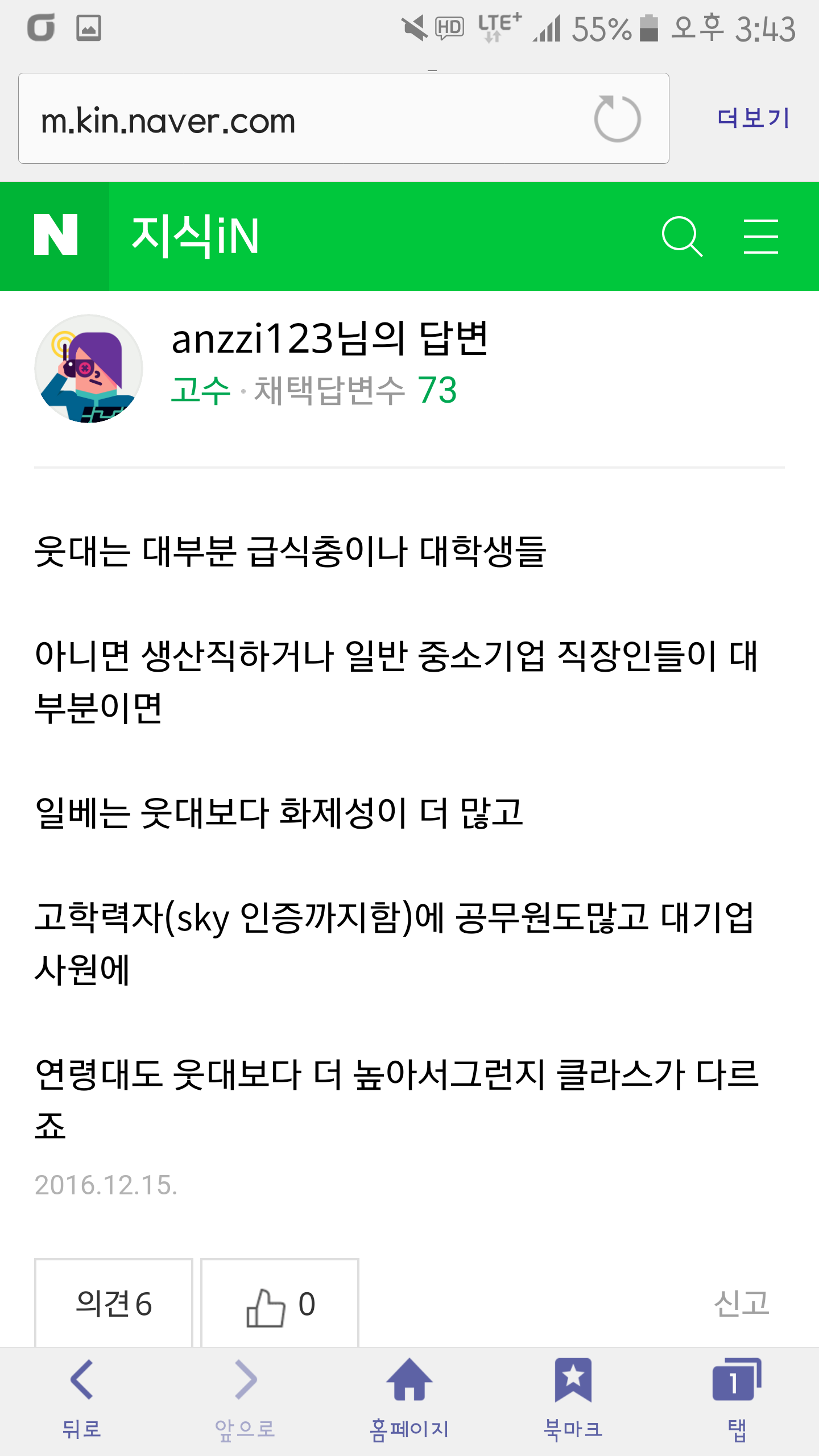Go to the 지식iN main page
Image resolution: width=819 pixels, height=1456 pixels.
pyautogui.click(x=195, y=236)
